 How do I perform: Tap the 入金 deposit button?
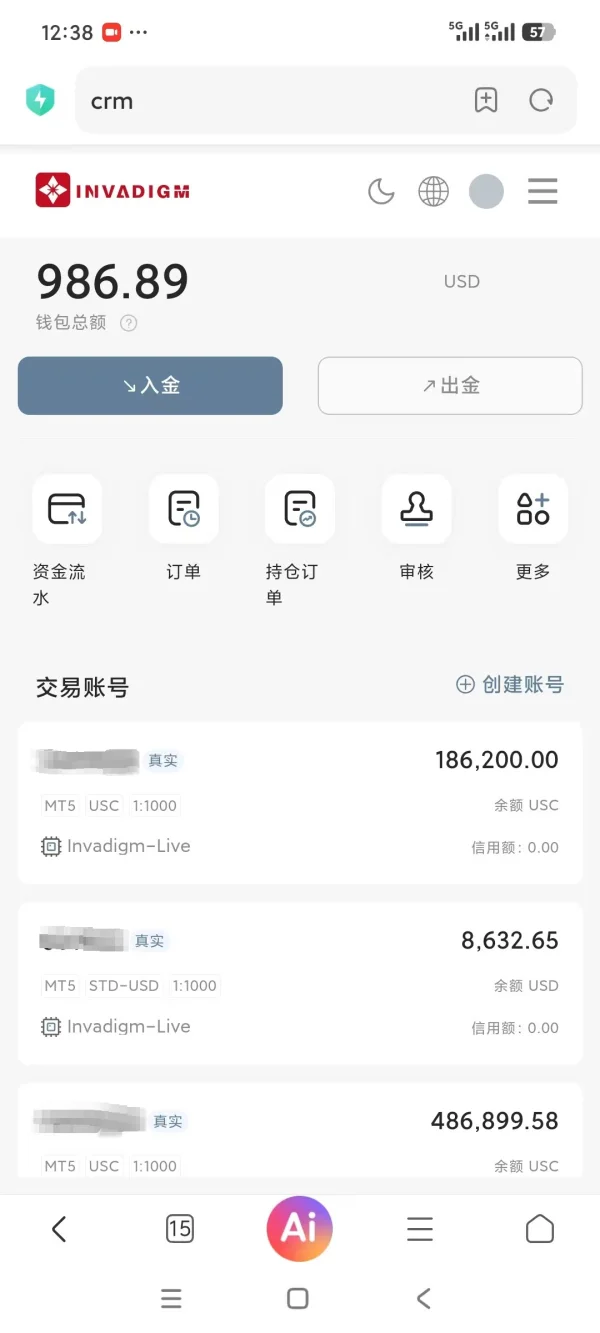(x=150, y=386)
